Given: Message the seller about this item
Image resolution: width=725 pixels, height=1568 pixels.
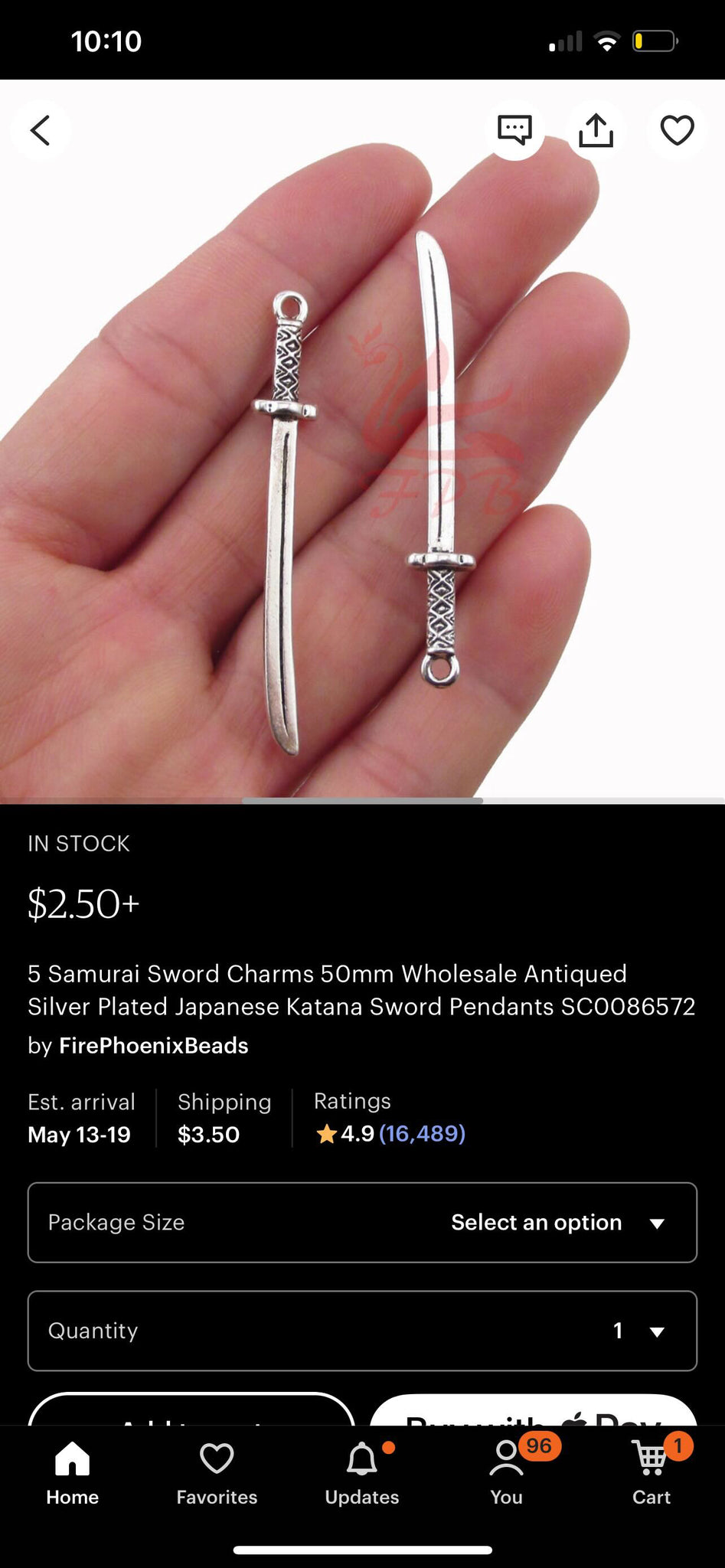Looking at the screenshot, I should tap(514, 129).
